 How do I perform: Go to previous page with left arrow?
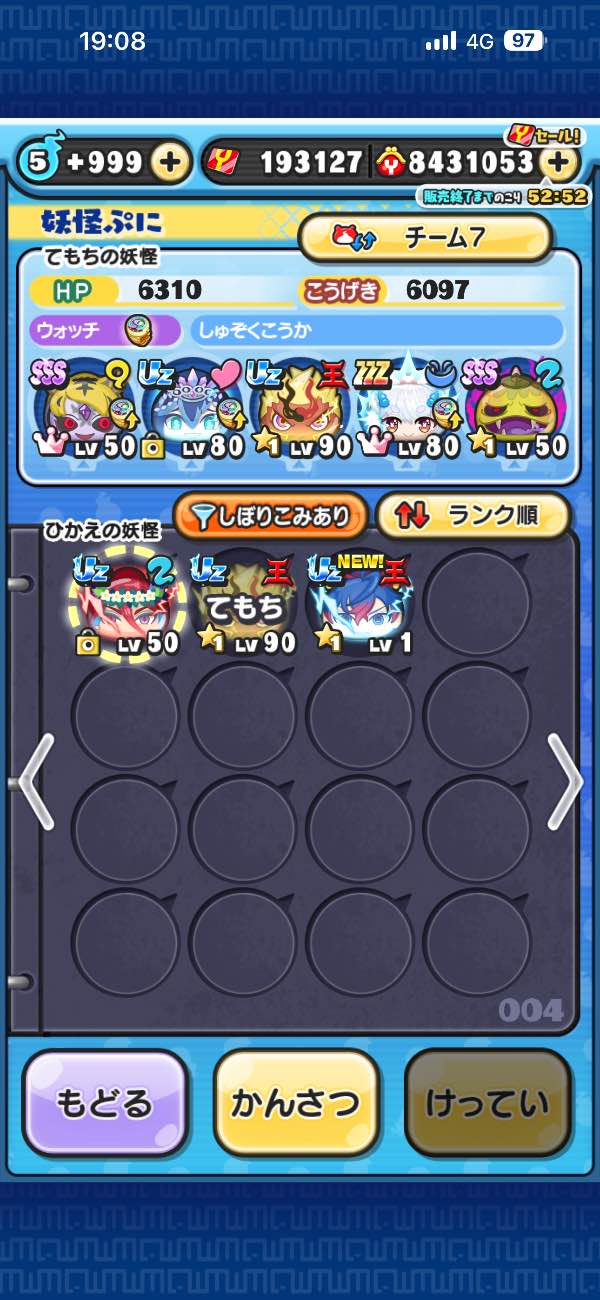[34, 781]
